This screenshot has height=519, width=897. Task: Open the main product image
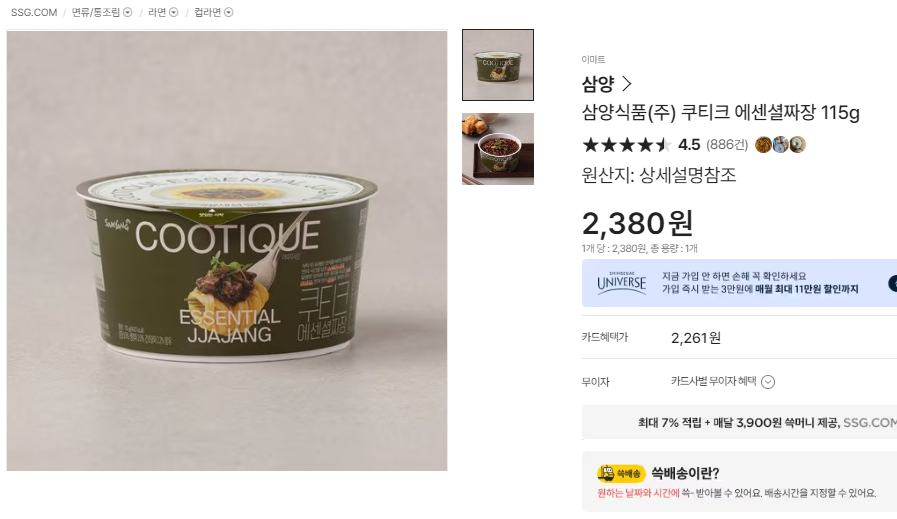tap(227, 250)
